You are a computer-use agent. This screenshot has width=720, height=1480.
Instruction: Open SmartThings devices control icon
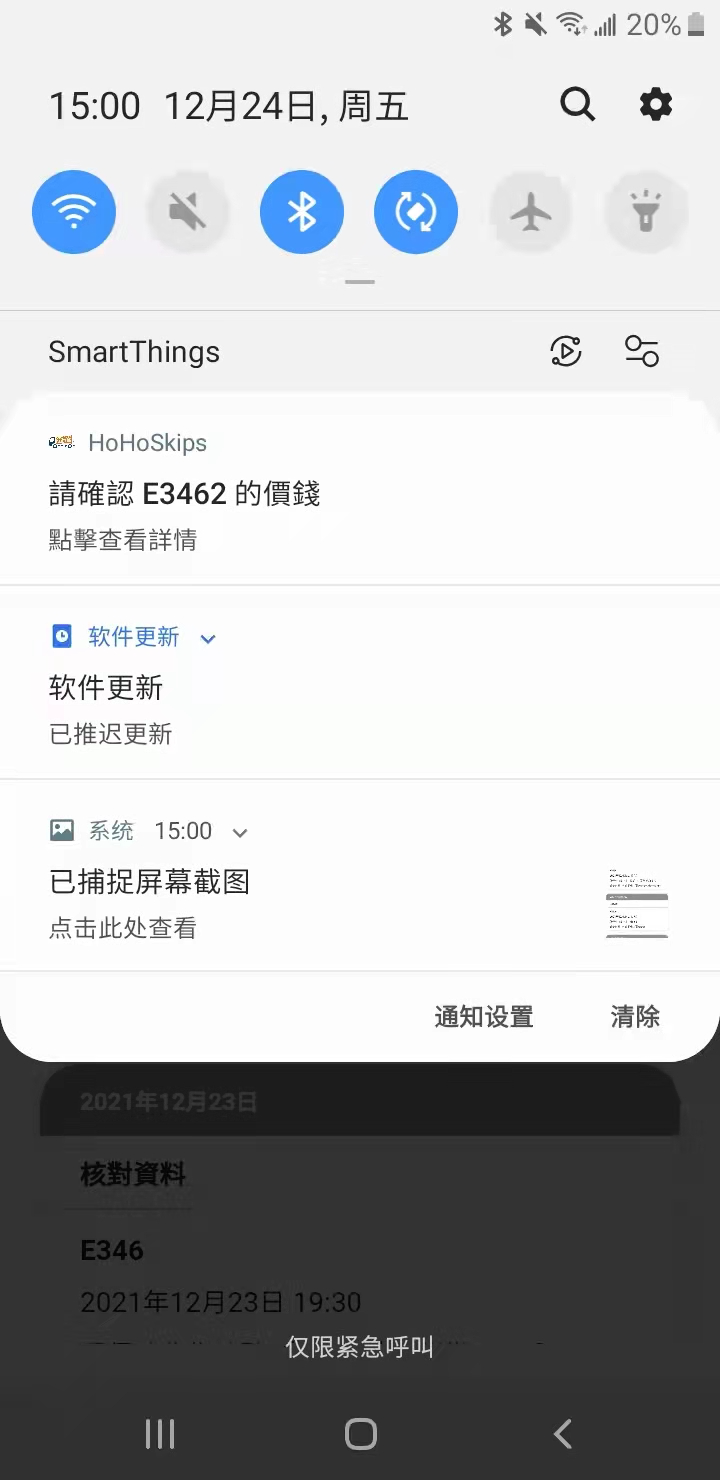tap(641, 351)
